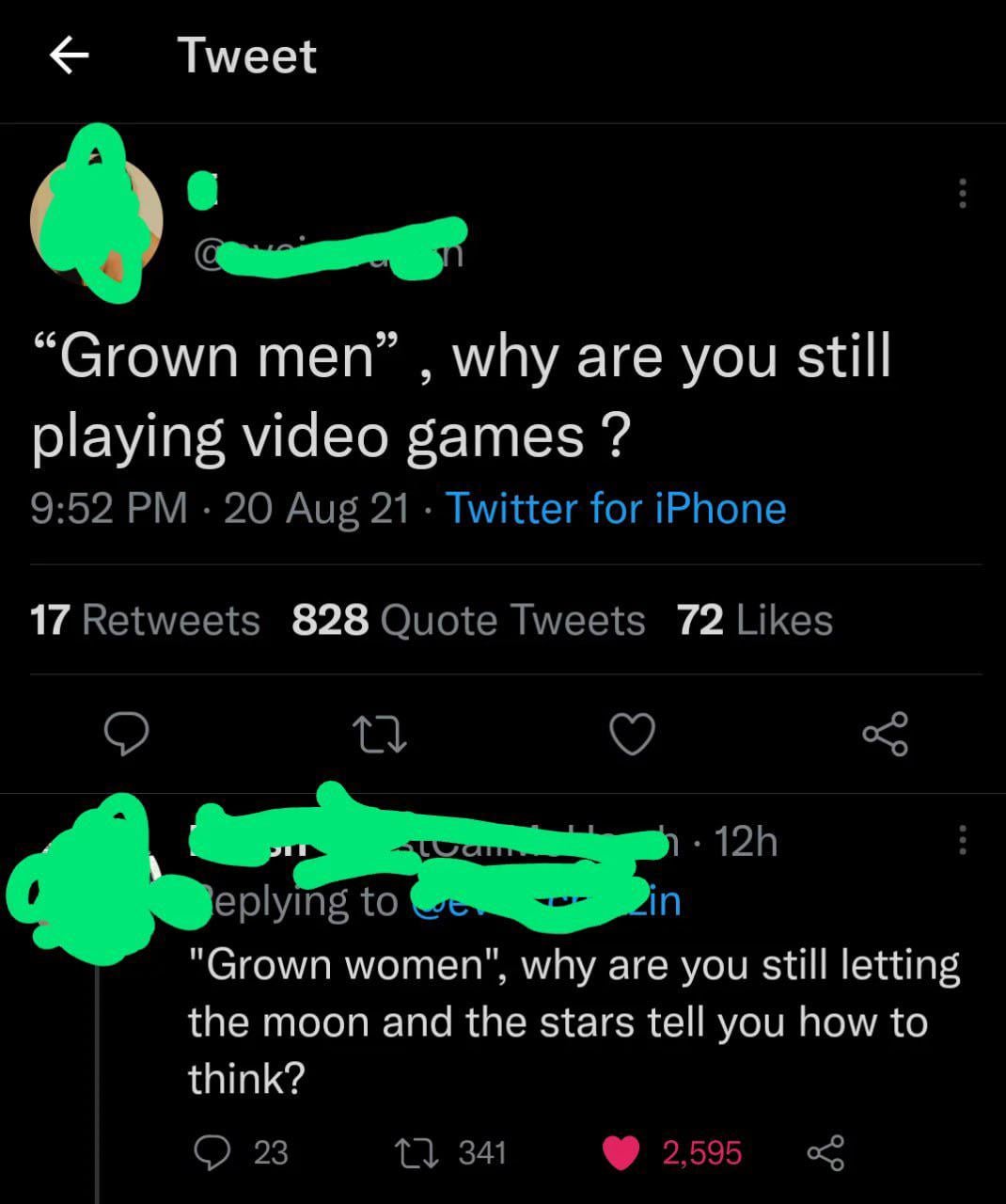Open the mentioned handle in "Replying to"
The height and width of the screenshot is (1204, 1006).
pyautogui.click(x=543, y=902)
